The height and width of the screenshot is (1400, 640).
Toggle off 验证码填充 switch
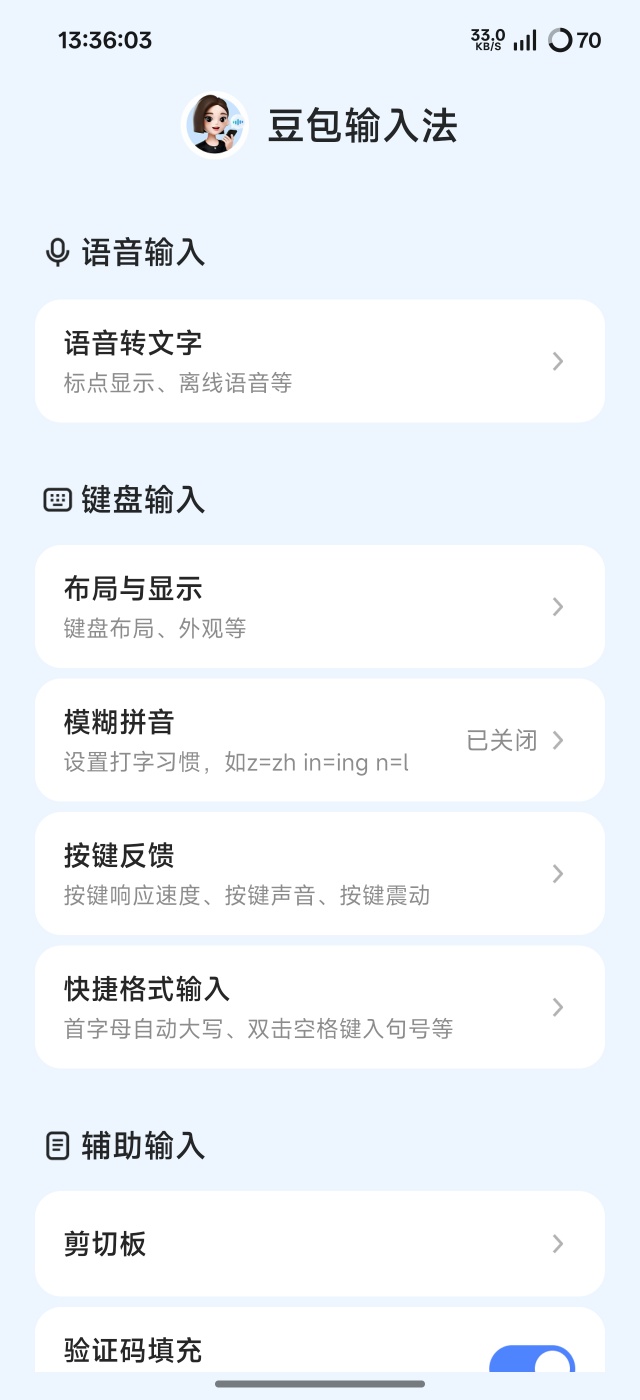click(x=531, y=1362)
